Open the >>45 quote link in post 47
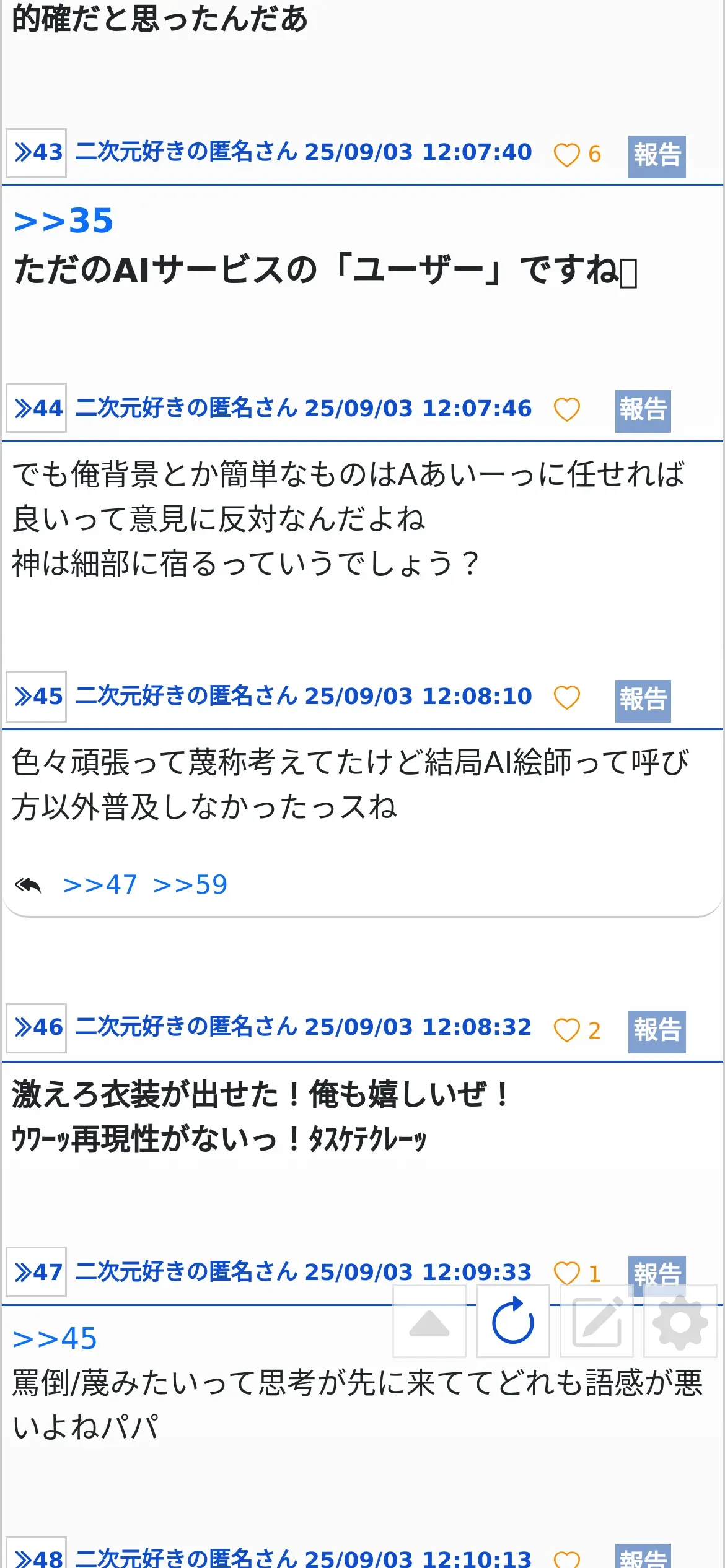 (x=55, y=1339)
